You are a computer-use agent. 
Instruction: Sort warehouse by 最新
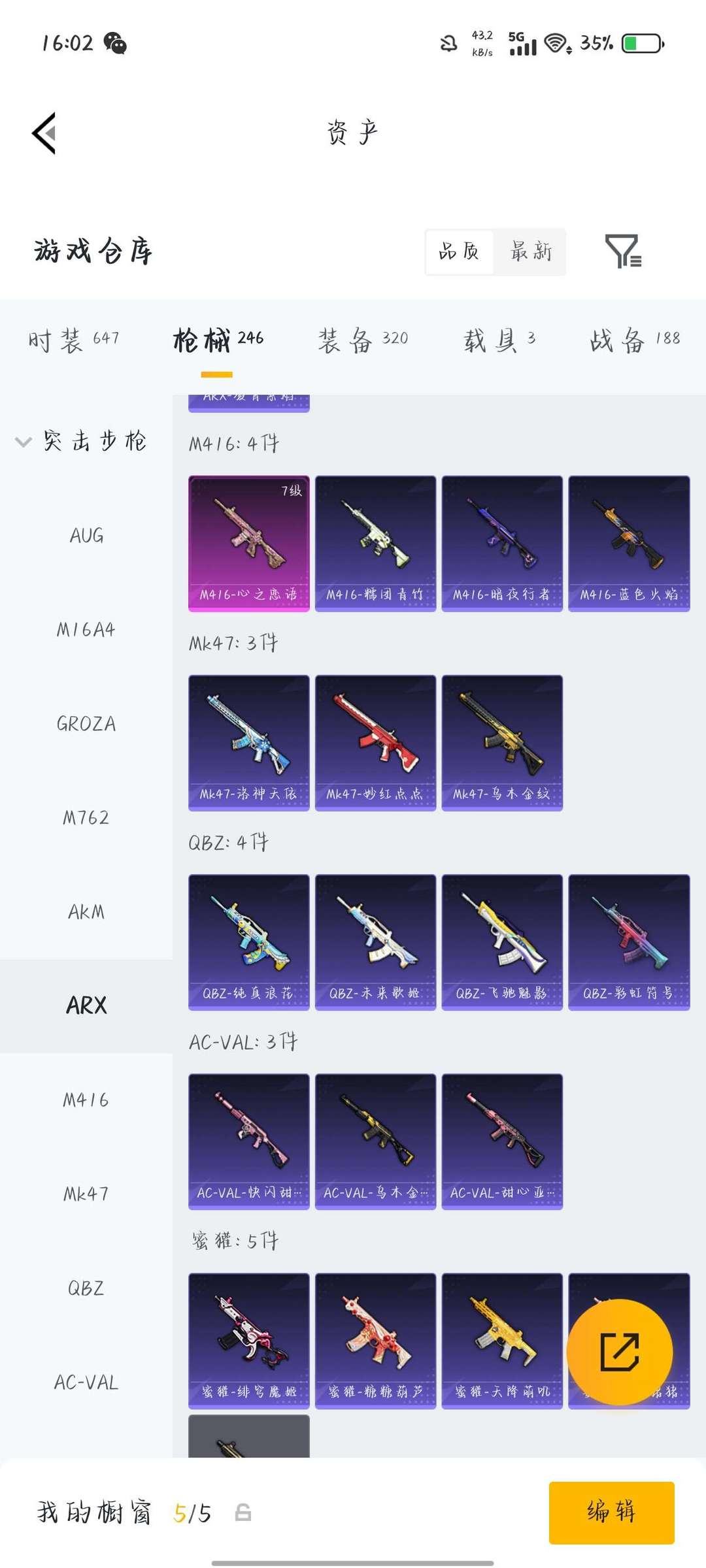531,252
